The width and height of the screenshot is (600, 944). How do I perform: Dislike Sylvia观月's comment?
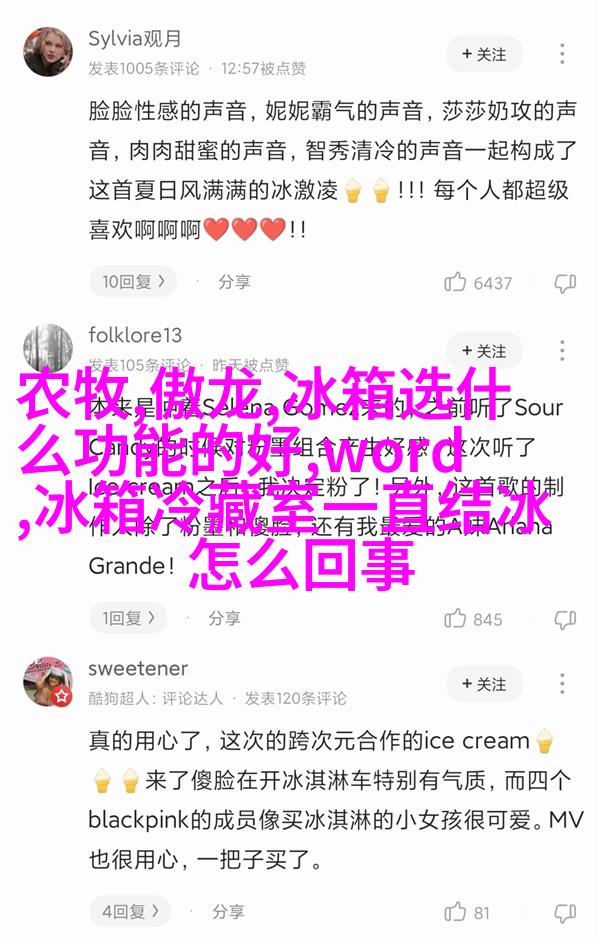(566, 283)
